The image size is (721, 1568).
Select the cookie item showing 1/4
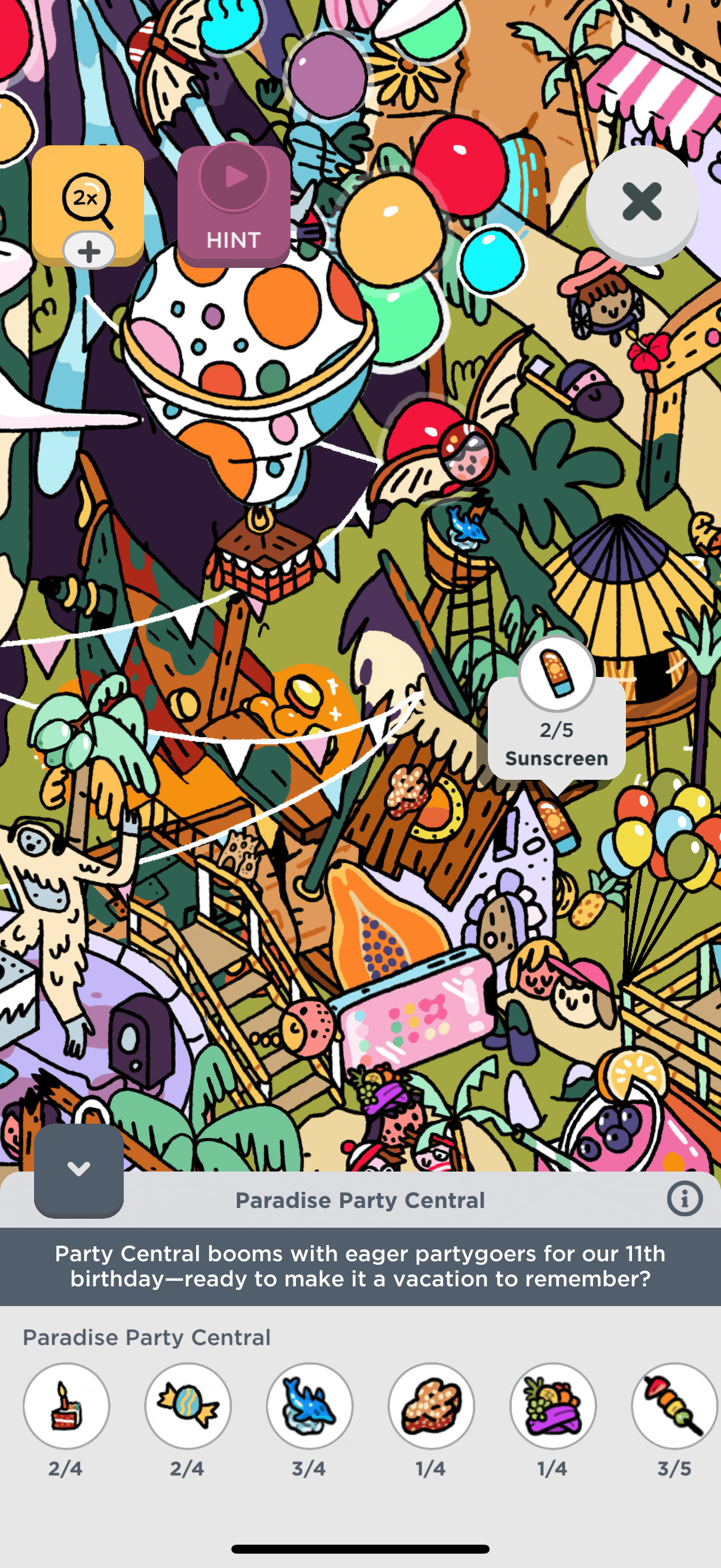(432, 1405)
